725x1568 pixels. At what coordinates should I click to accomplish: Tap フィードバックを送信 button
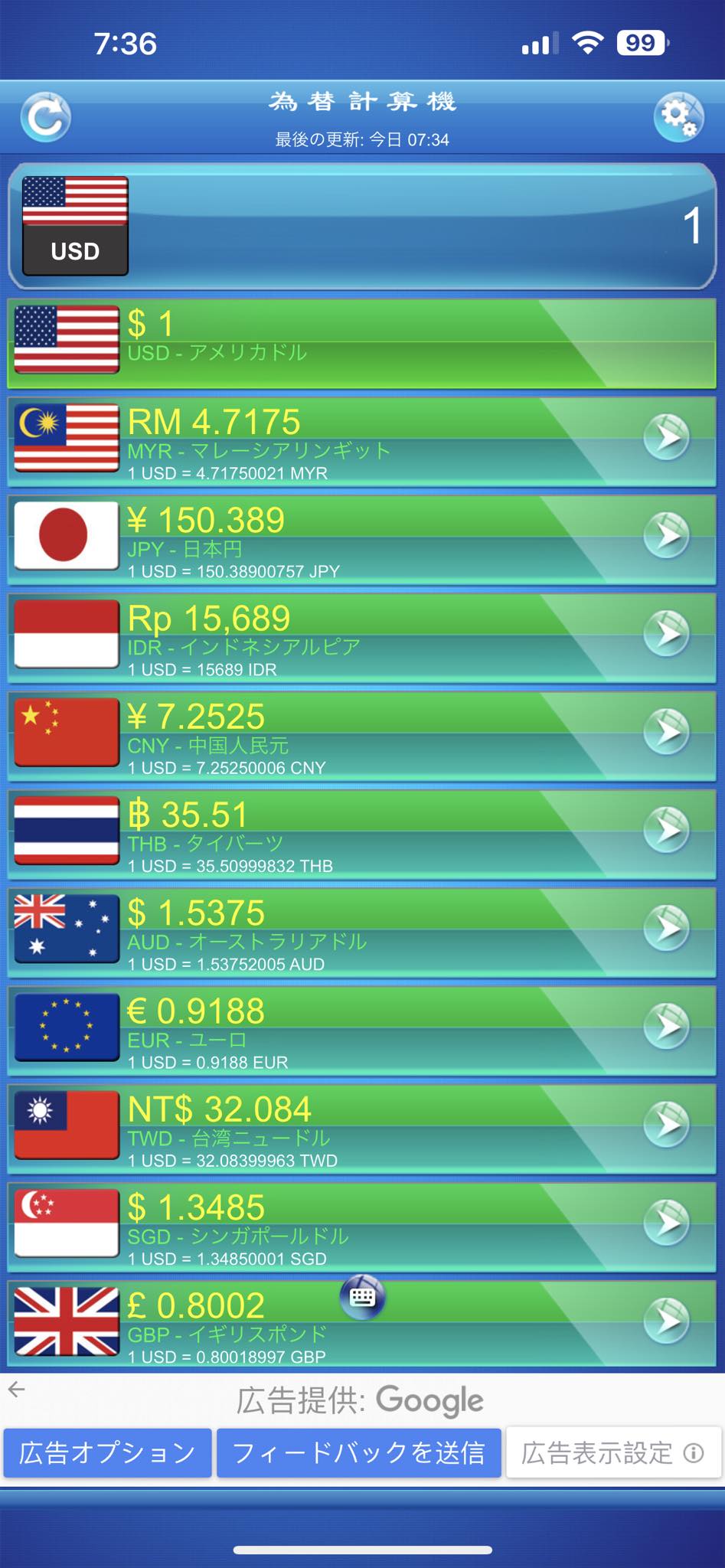359,1452
